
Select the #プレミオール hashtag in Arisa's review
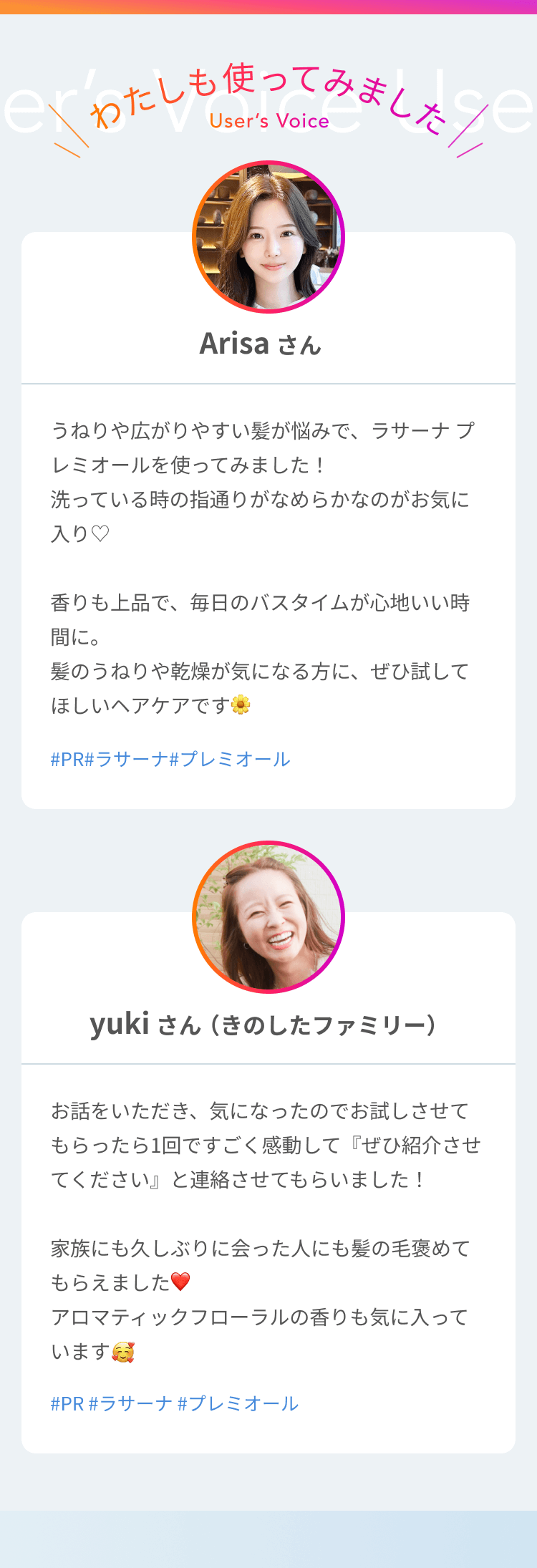click(230, 759)
